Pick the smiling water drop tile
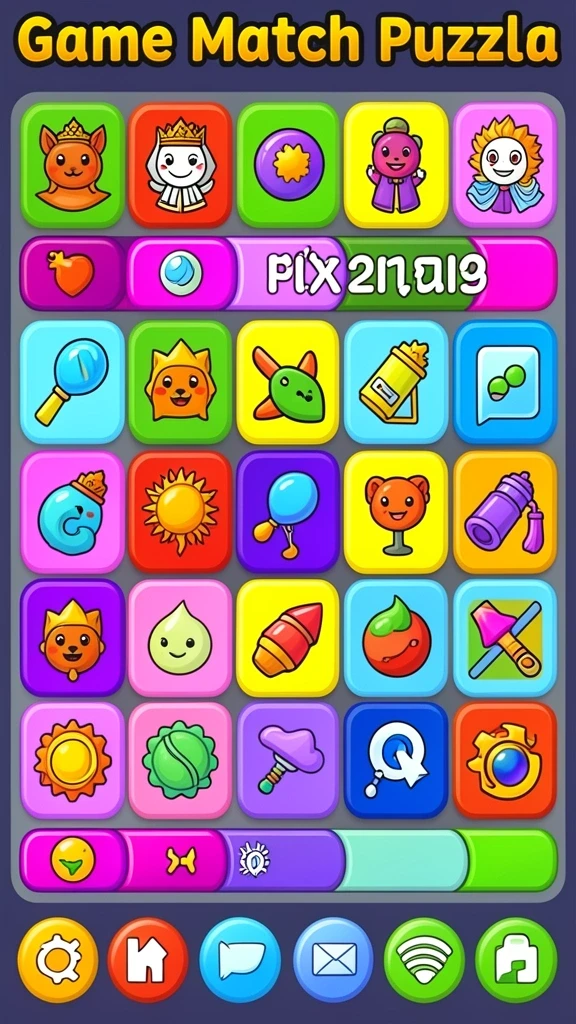This screenshot has height=1024, width=576. coord(180,637)
